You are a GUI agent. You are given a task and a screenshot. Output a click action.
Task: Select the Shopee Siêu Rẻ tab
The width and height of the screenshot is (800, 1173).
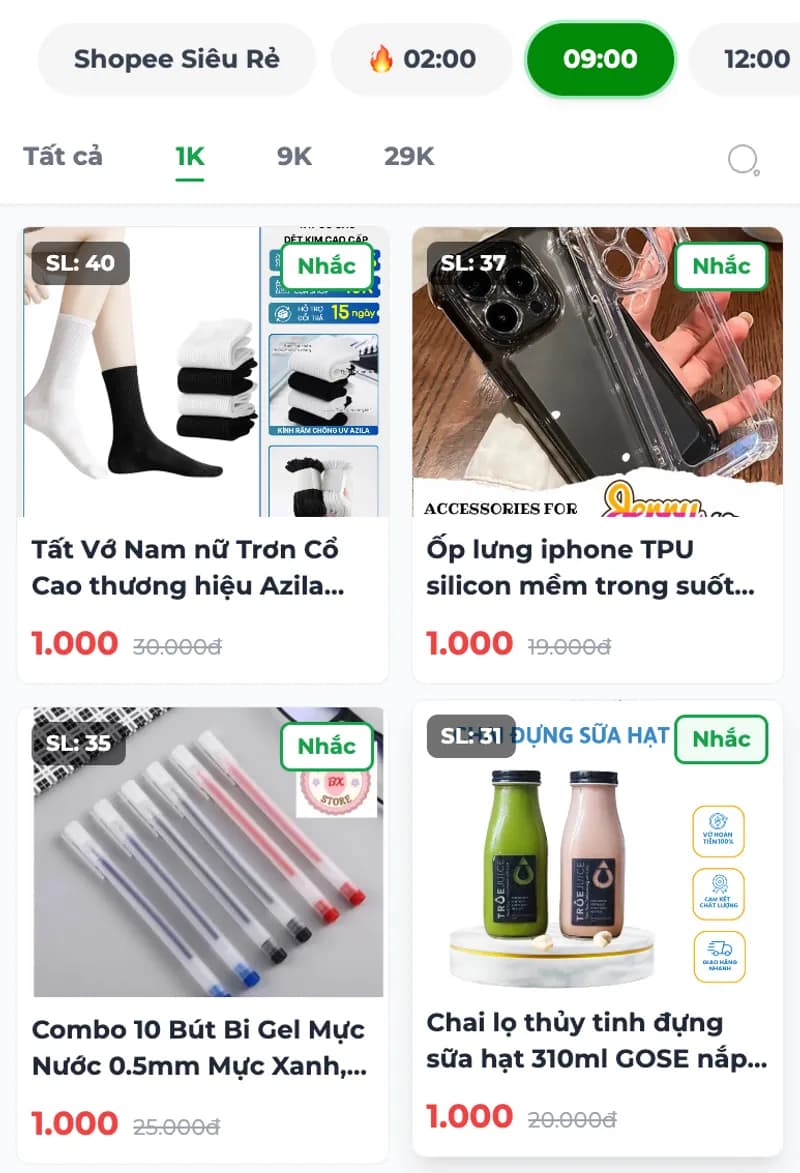click(176, 58)
